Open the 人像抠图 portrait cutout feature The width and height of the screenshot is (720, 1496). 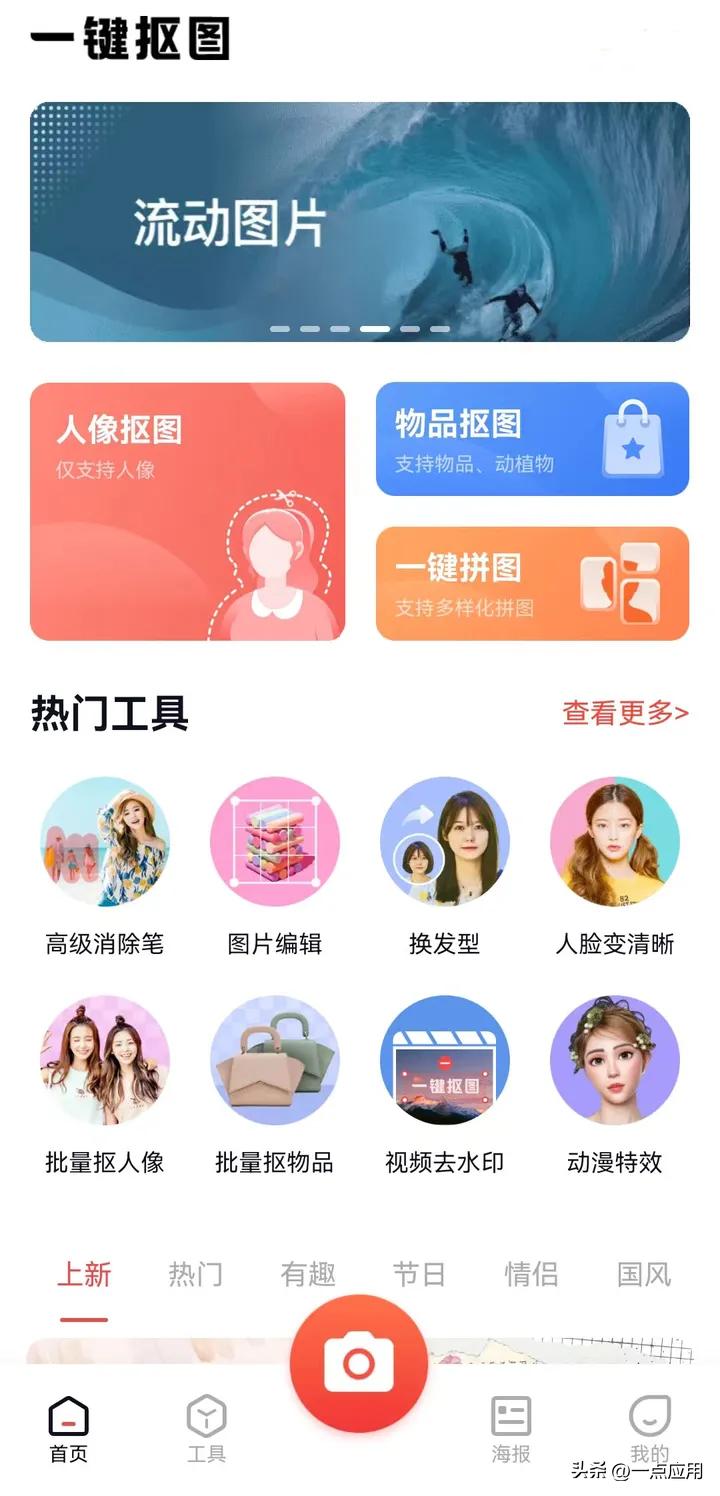click(186, 512)
